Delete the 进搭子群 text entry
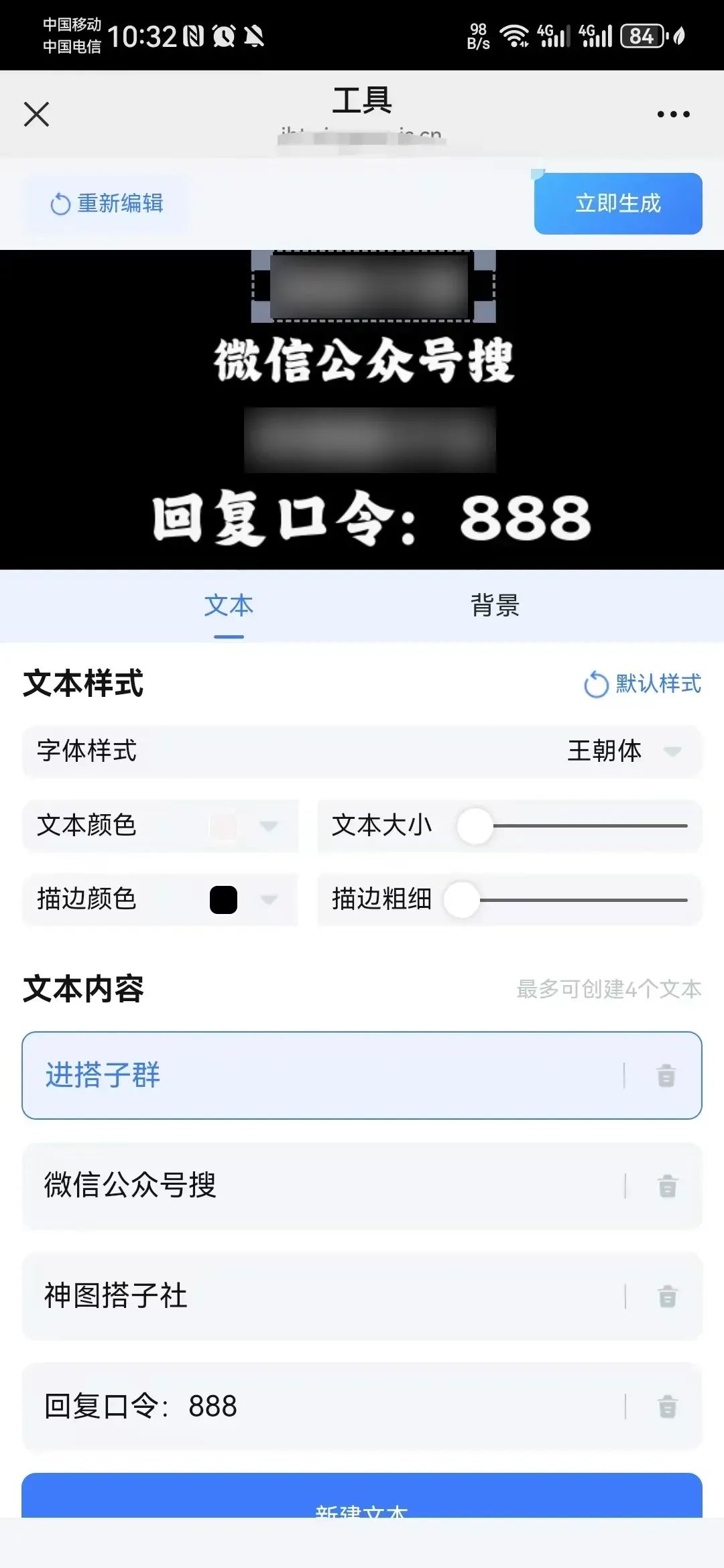Image resolution: width=724 pixels, height=1568 pixels. point(666,1073)
